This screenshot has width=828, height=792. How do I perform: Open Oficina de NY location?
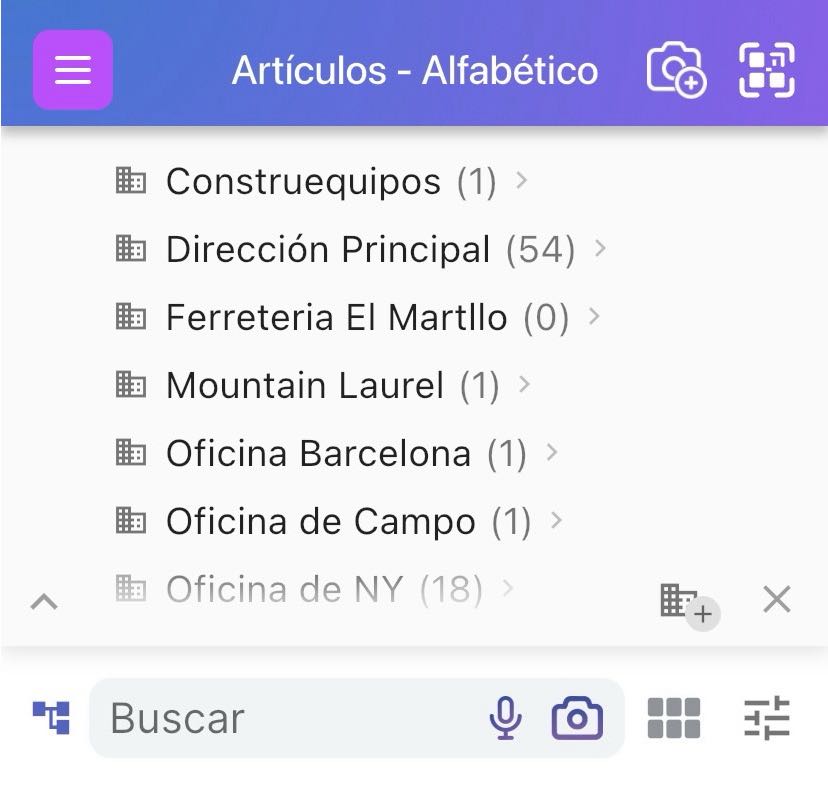coord(284,589)
